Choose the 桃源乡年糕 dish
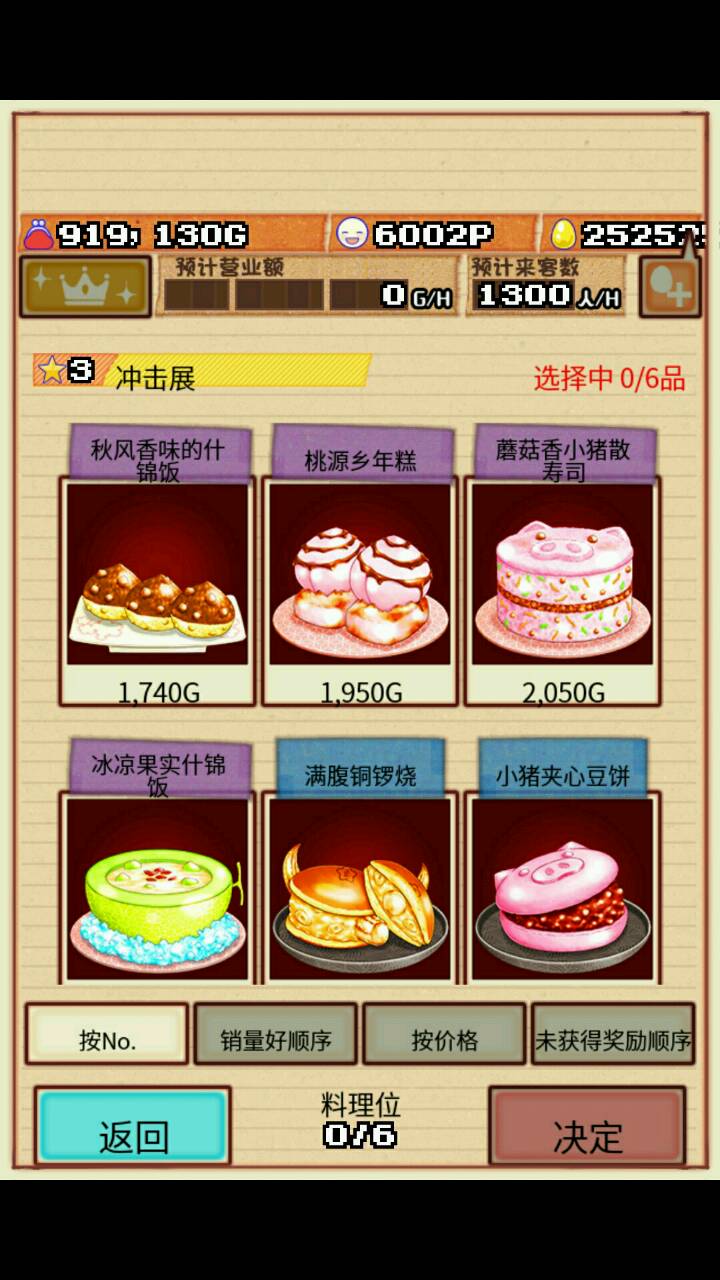The image size is (720, 1280). point(360,575)
